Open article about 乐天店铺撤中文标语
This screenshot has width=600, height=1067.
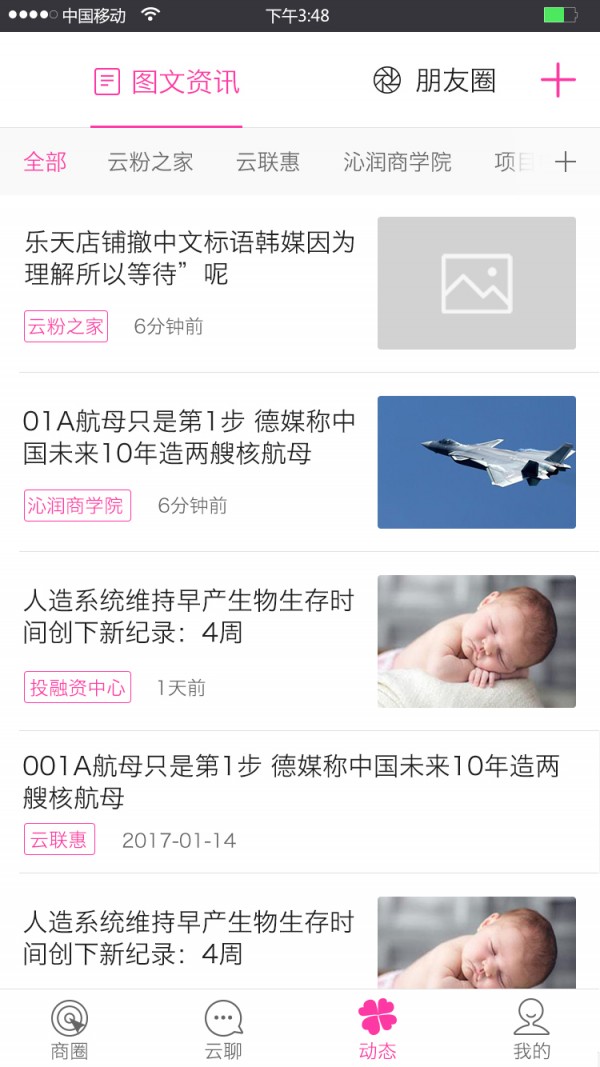pyautogui.click(x=190, y=258)
